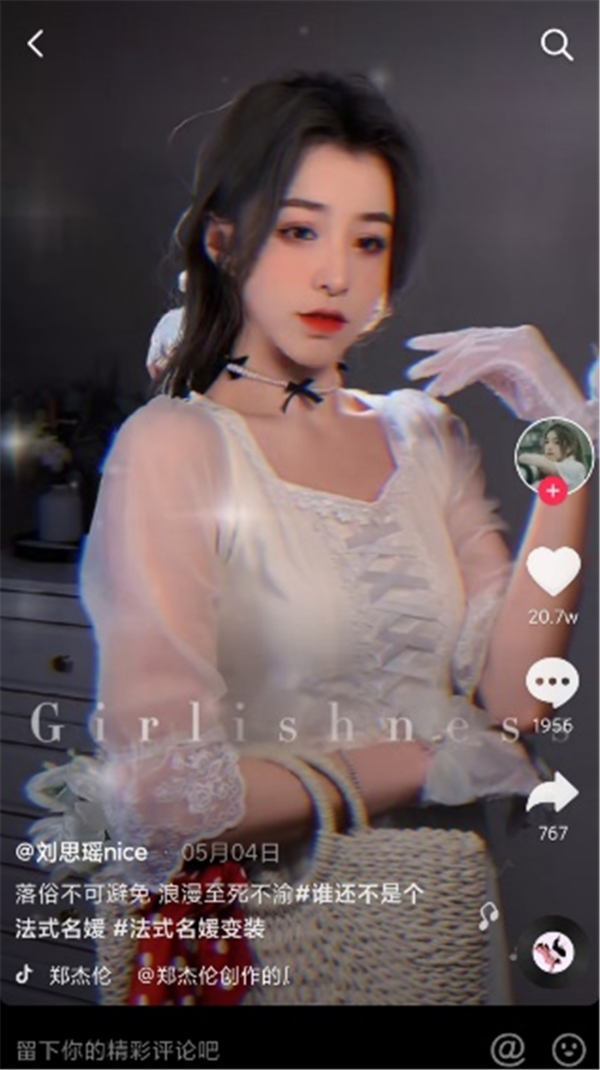Mention someone with the @ icon
600x1070 pixels.
pyautogui.click(x=507, y=1049)
